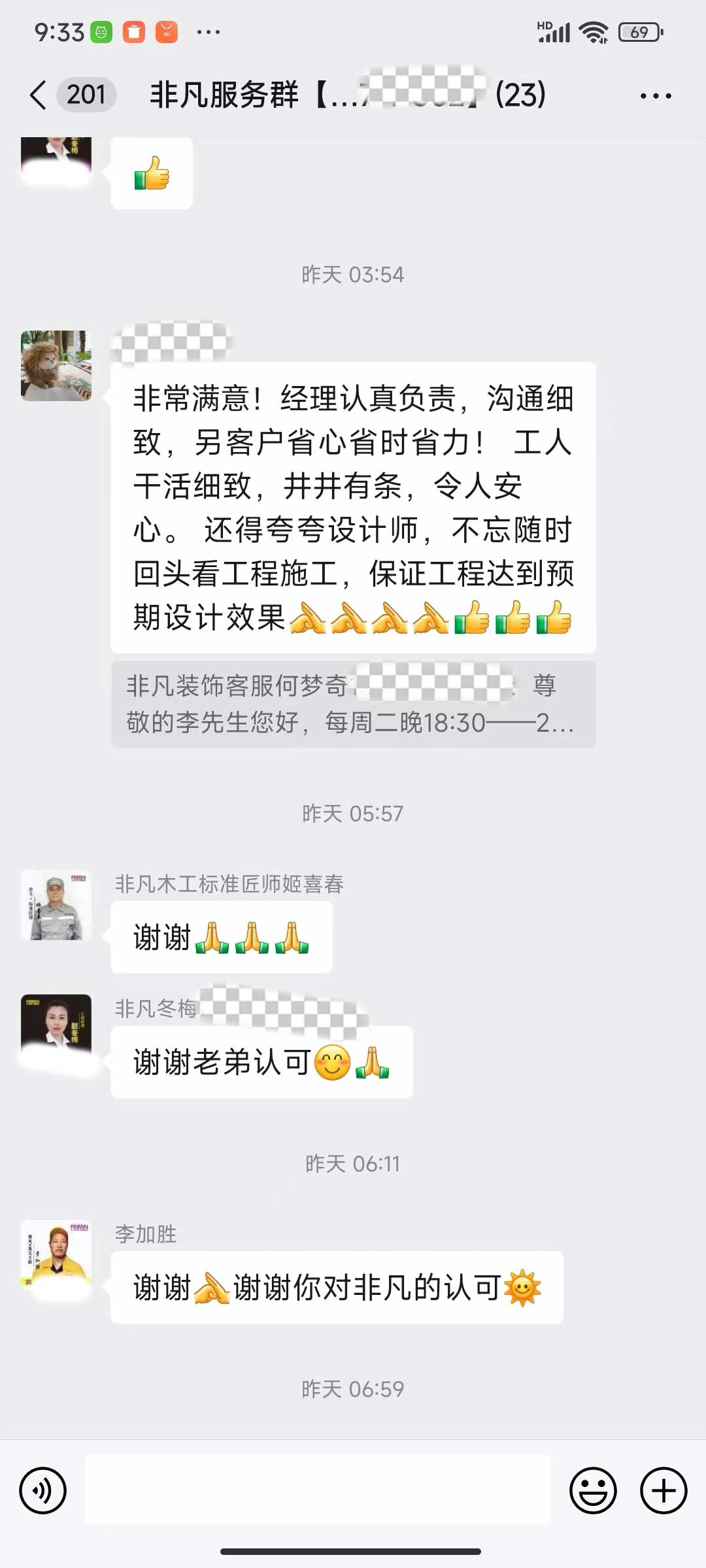706x1568 pixels.
Task: Open 李加胜's profile avatar
Action: [56, 1254]
